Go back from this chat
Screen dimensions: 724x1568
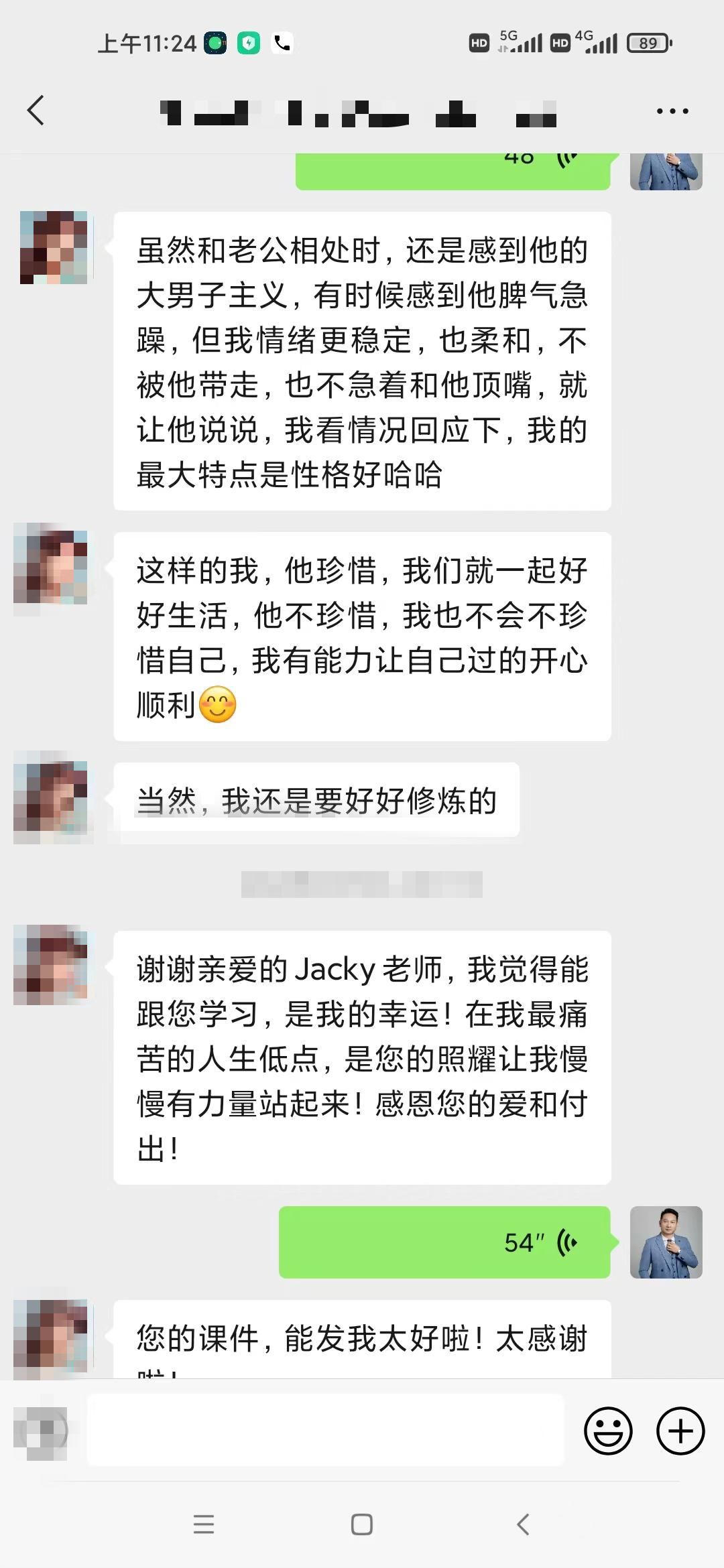(36, 111)
